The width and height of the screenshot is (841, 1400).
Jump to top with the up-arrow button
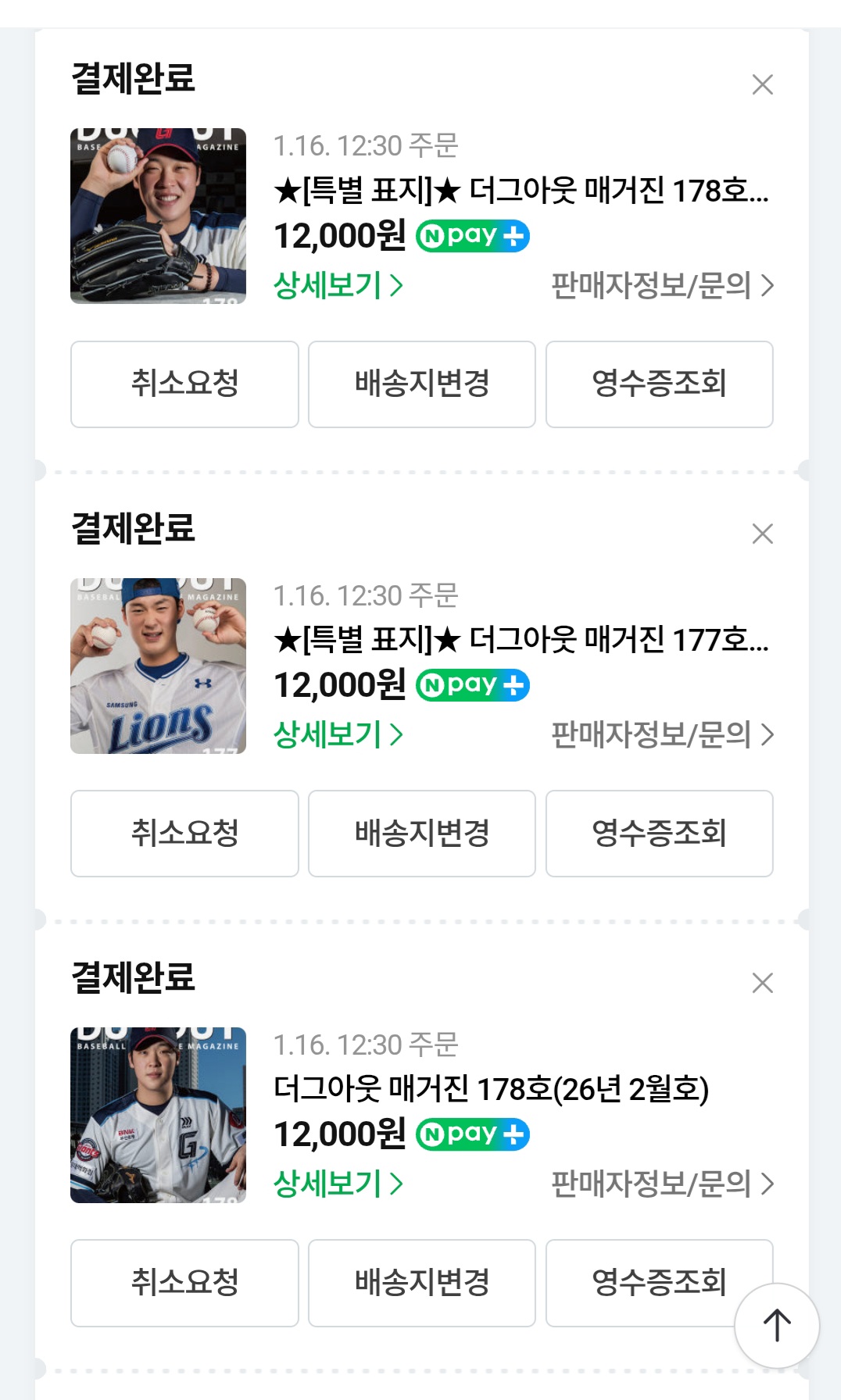(776, 1325)
